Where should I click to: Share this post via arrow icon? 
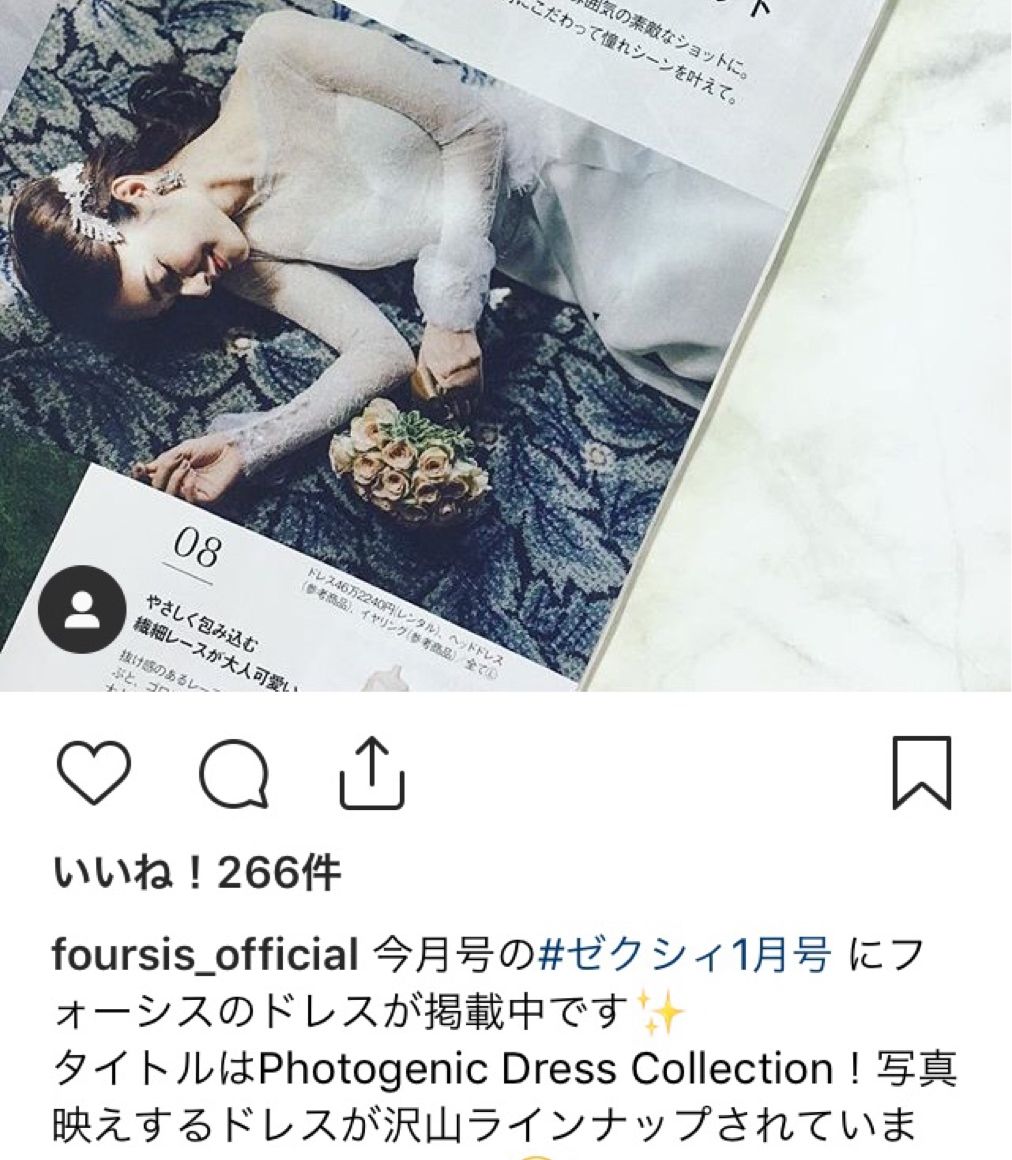pos(372,773)
